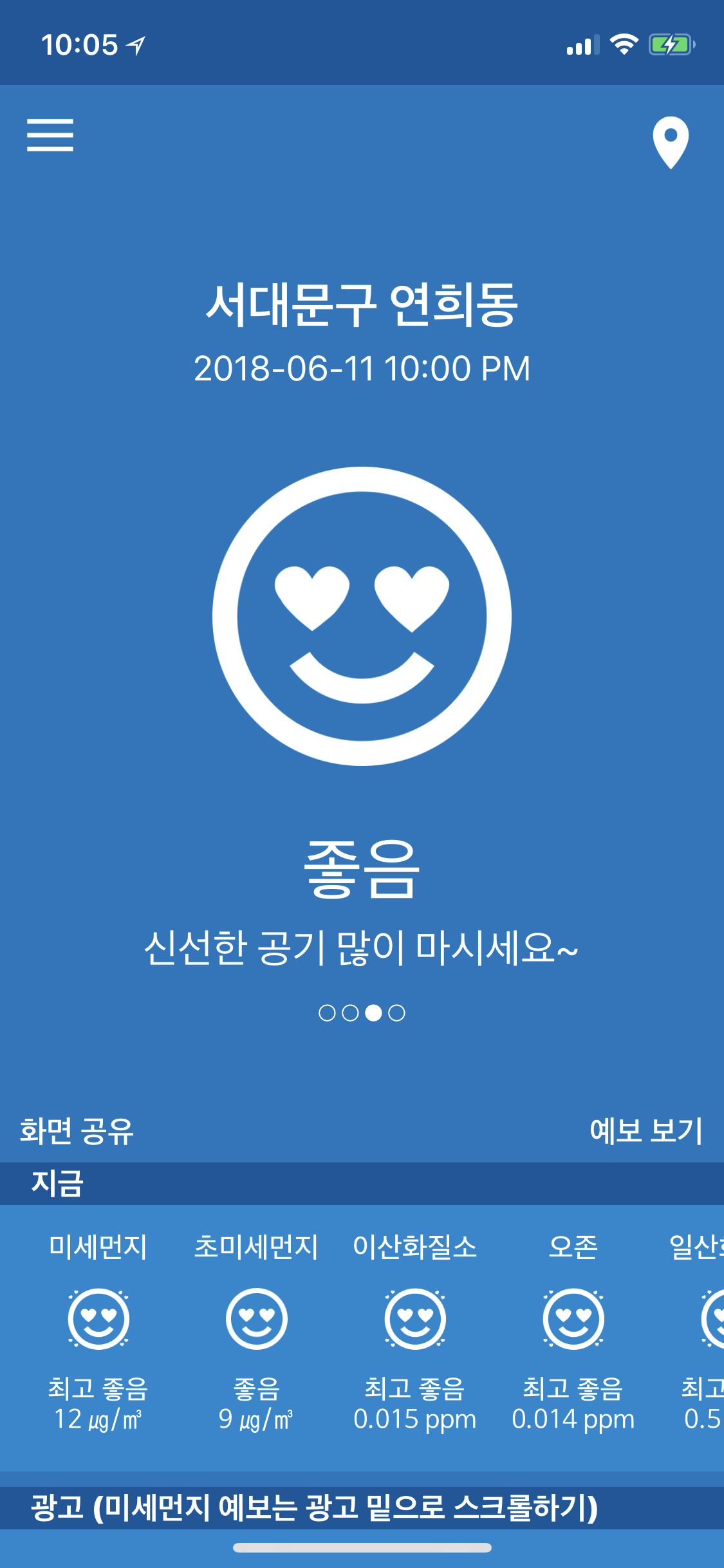Tap the 미세먼지 smiley face icon

click(x=99, y=1320)
